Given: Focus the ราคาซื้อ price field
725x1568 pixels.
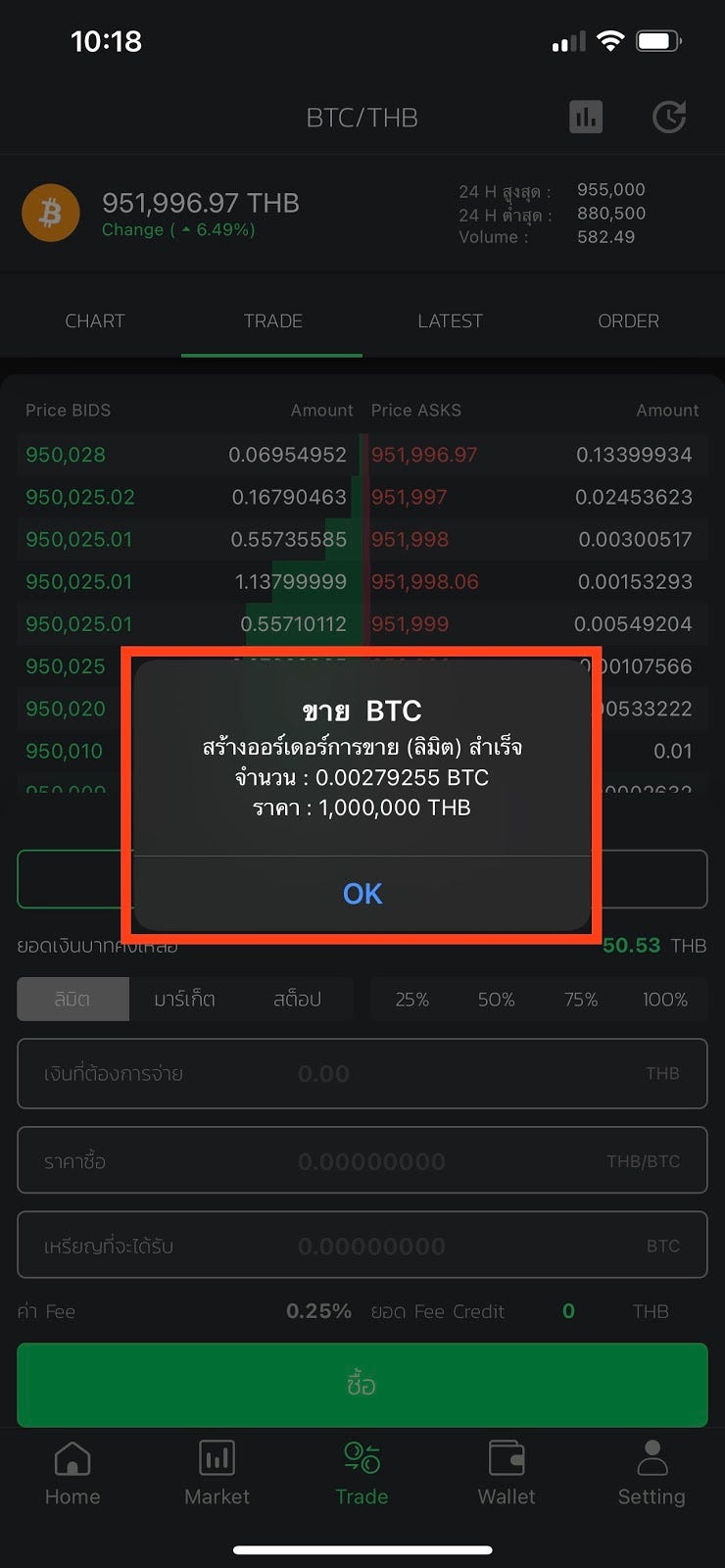Looking at the screenshot, I should click(x=362, y=1161).
